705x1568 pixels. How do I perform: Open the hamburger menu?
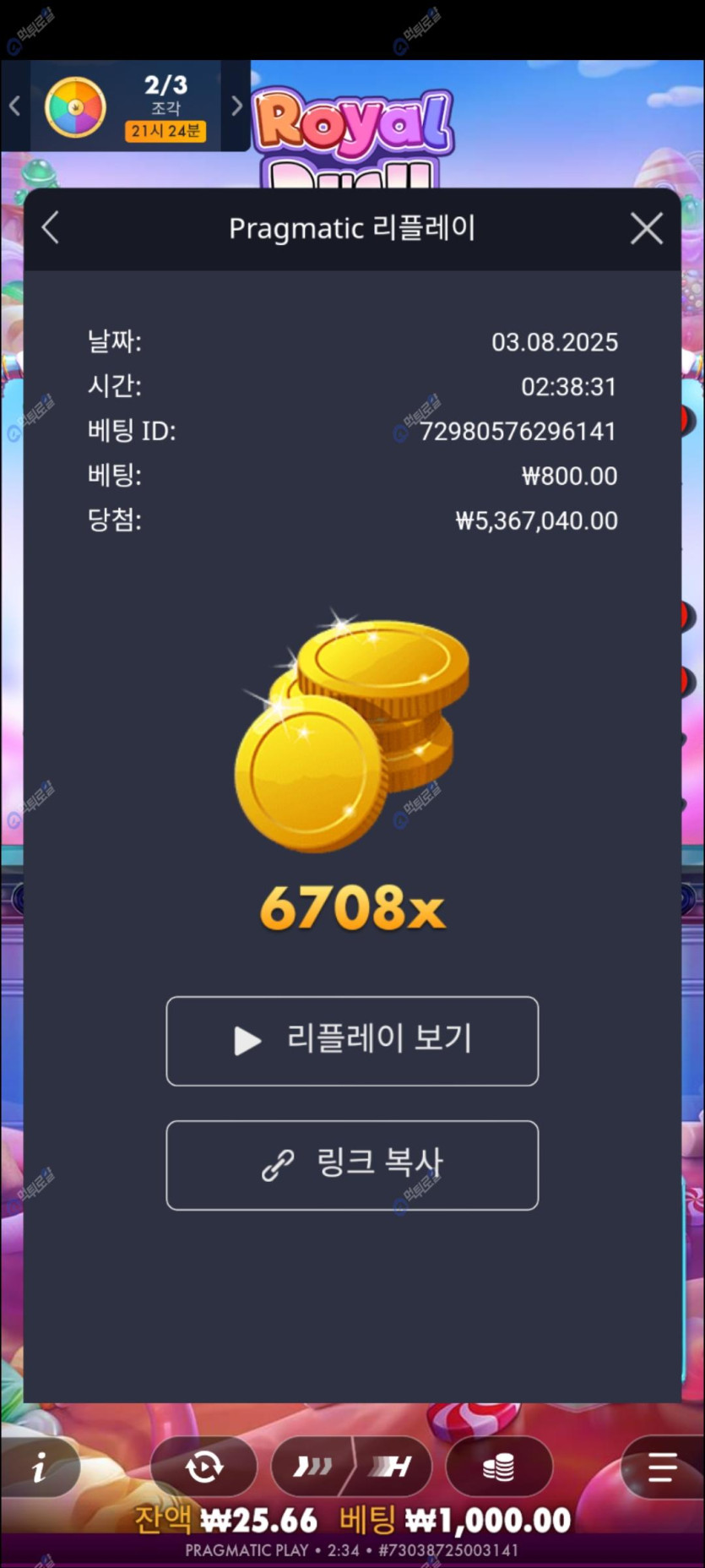pyautogui.click(x=663, y=1467)
